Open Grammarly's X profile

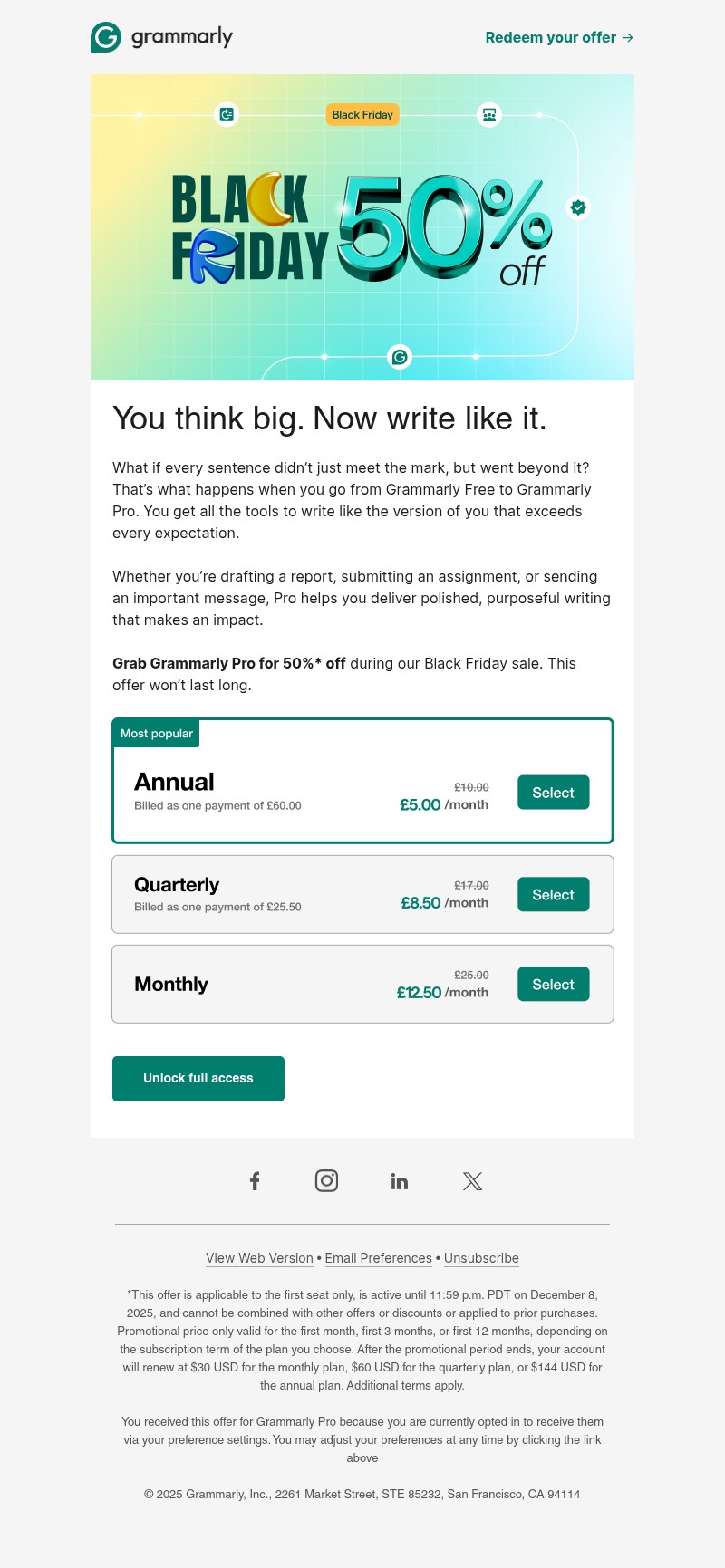pyautogui.click(x=472, y=1180)
